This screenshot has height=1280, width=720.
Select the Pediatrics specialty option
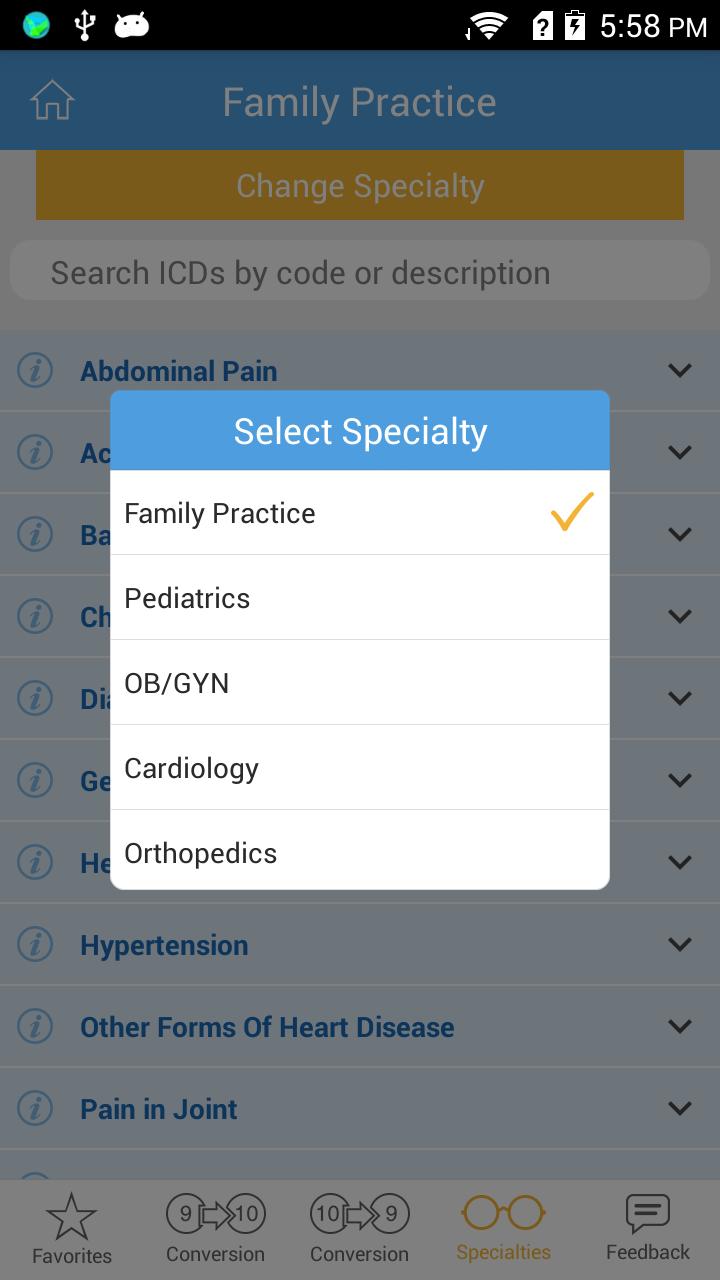click(x=360, y=597)
